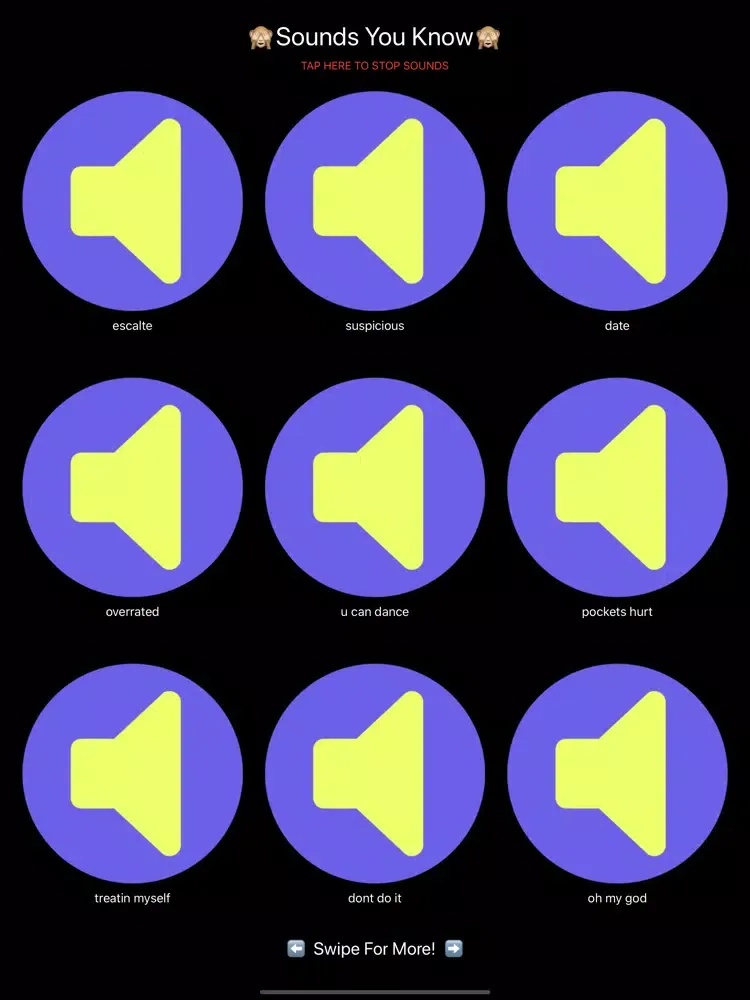Play the u can dance sound
This screenshot has height=1000, width=750.
(x=375, y=487)
